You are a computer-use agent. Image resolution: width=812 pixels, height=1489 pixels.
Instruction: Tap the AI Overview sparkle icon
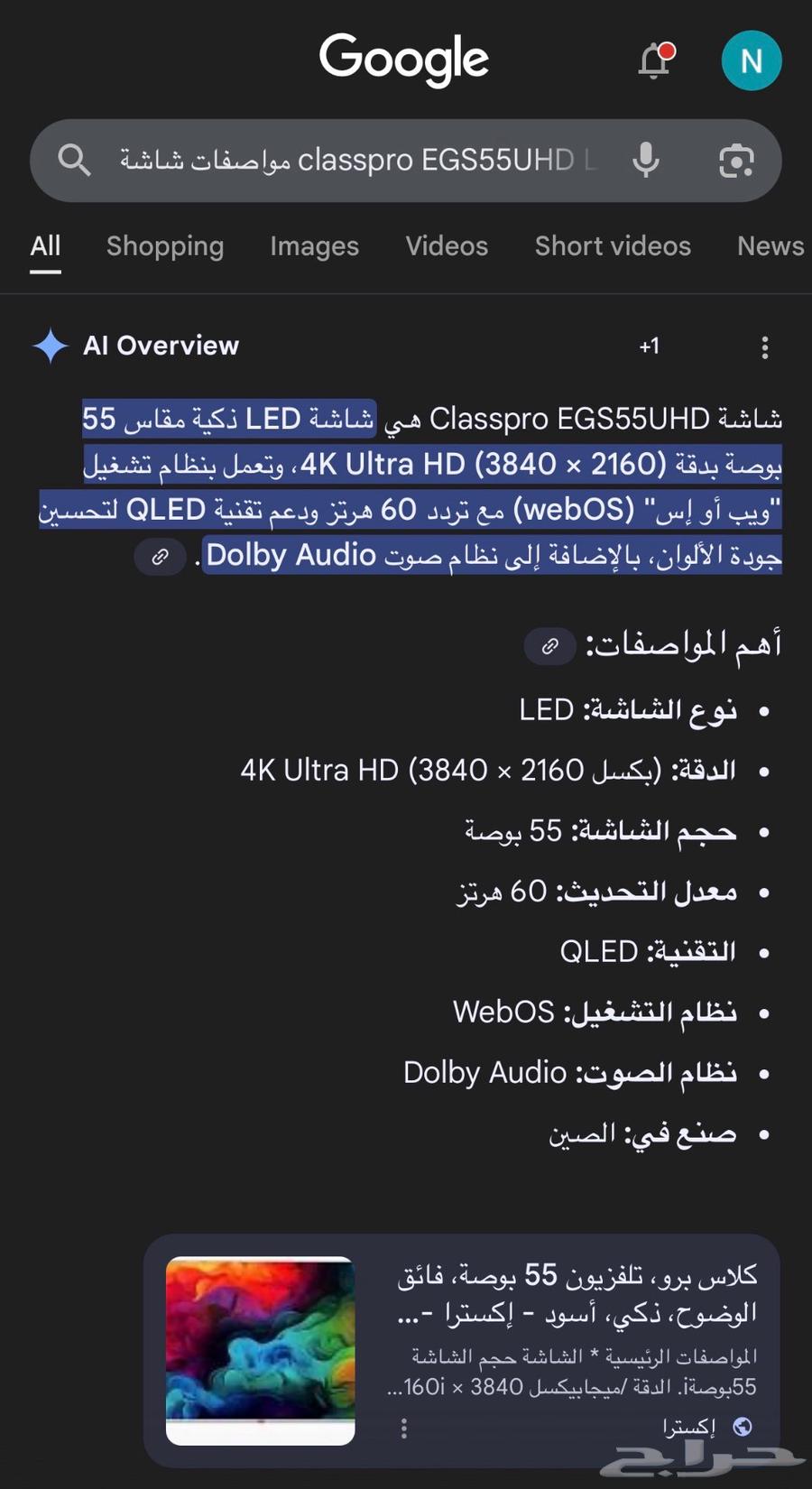tap(51, 346)
